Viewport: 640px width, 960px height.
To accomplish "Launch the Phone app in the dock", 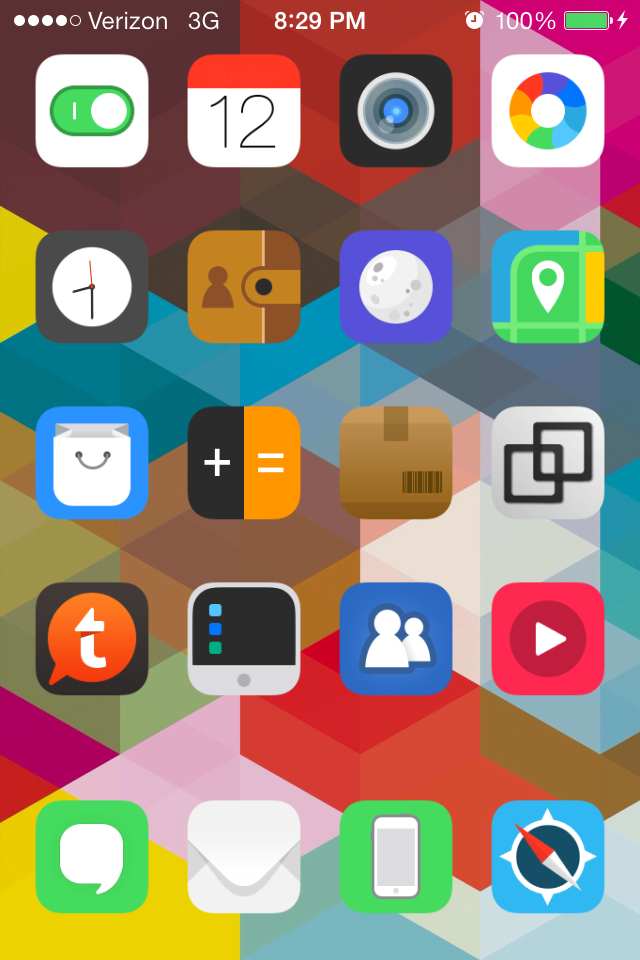I will coord(396,857).
